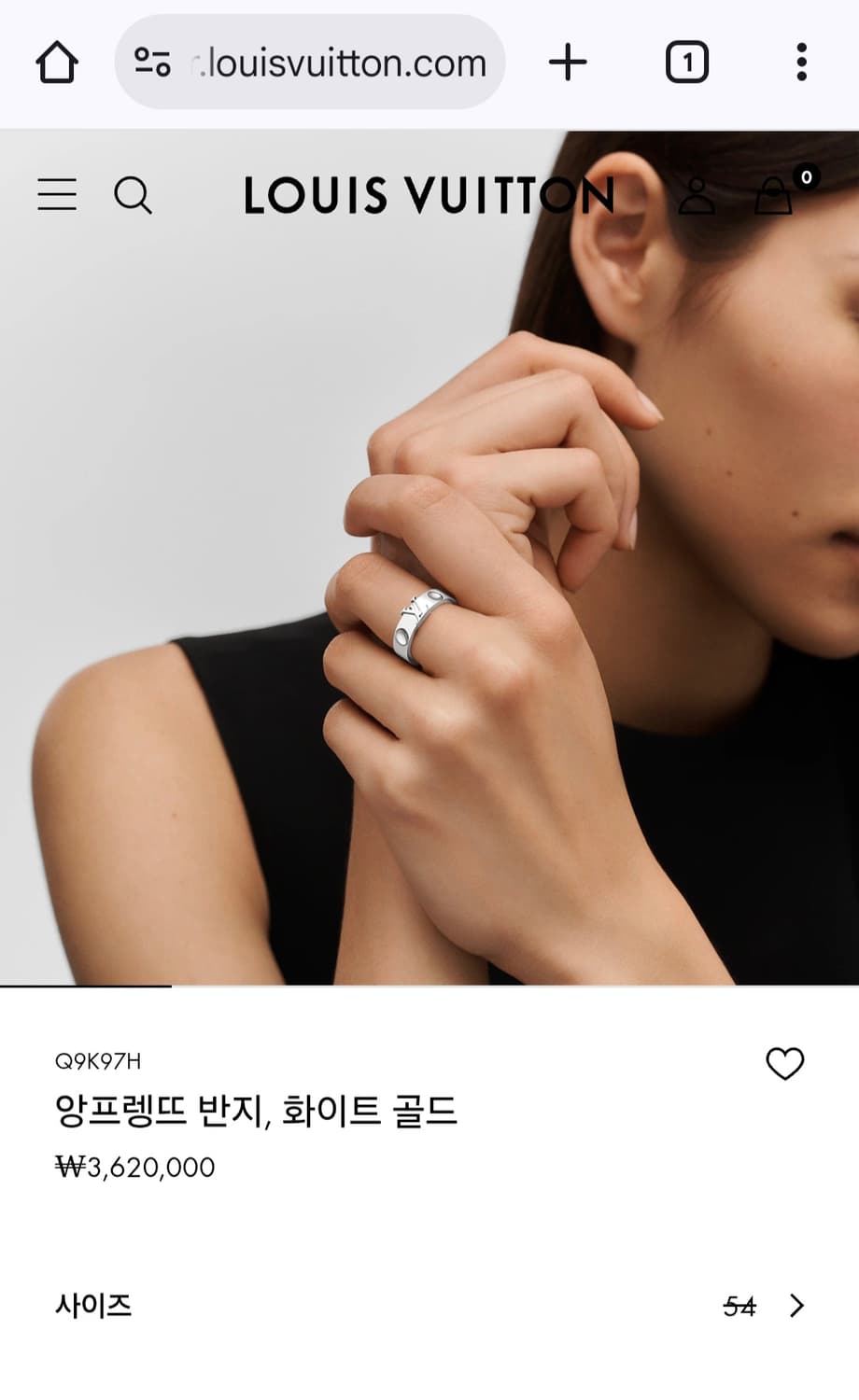Click the tab switcher showing 1 tab
859x1400 pixels.
pyautogui.click(x=686, y=62)
